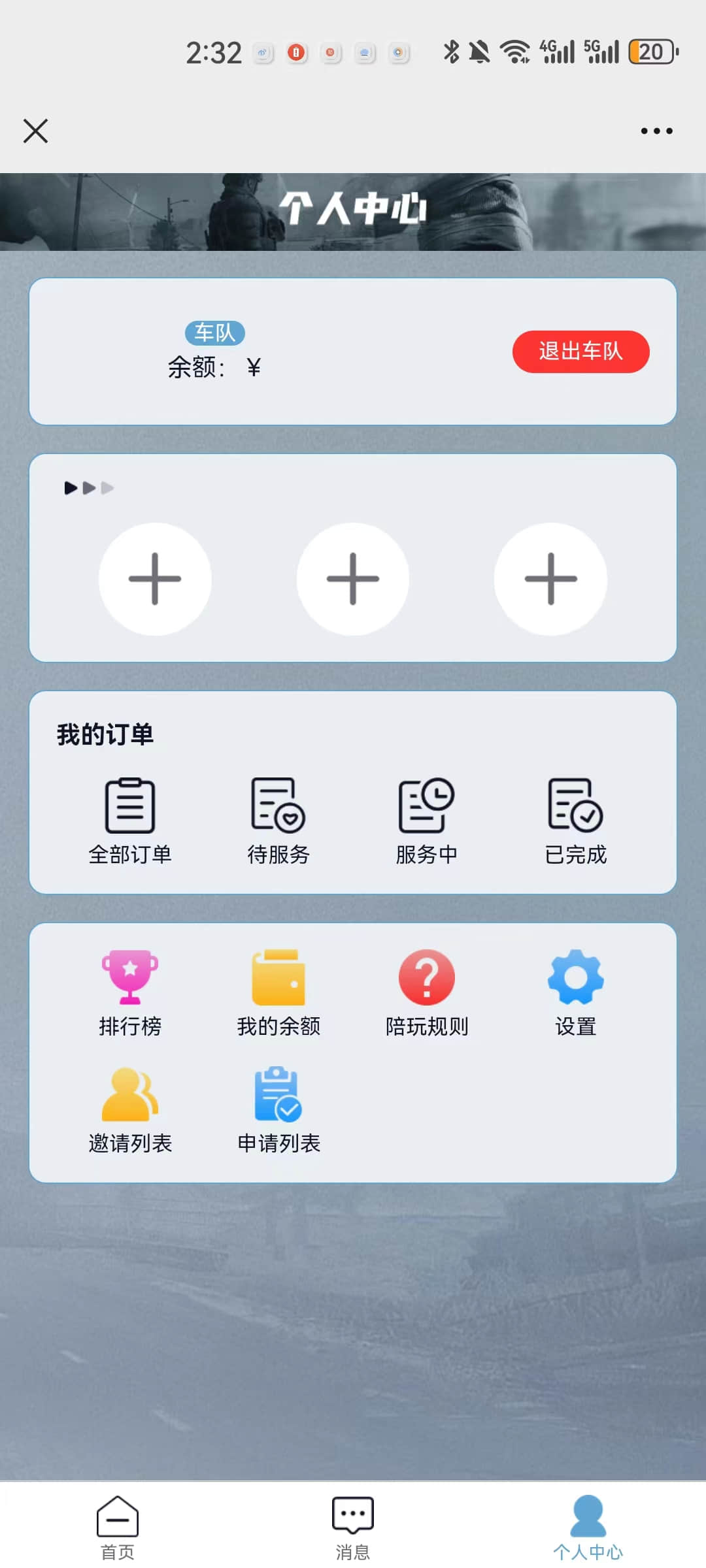Open 设置 settings
706x1568 pixels.
click(575, 992)
